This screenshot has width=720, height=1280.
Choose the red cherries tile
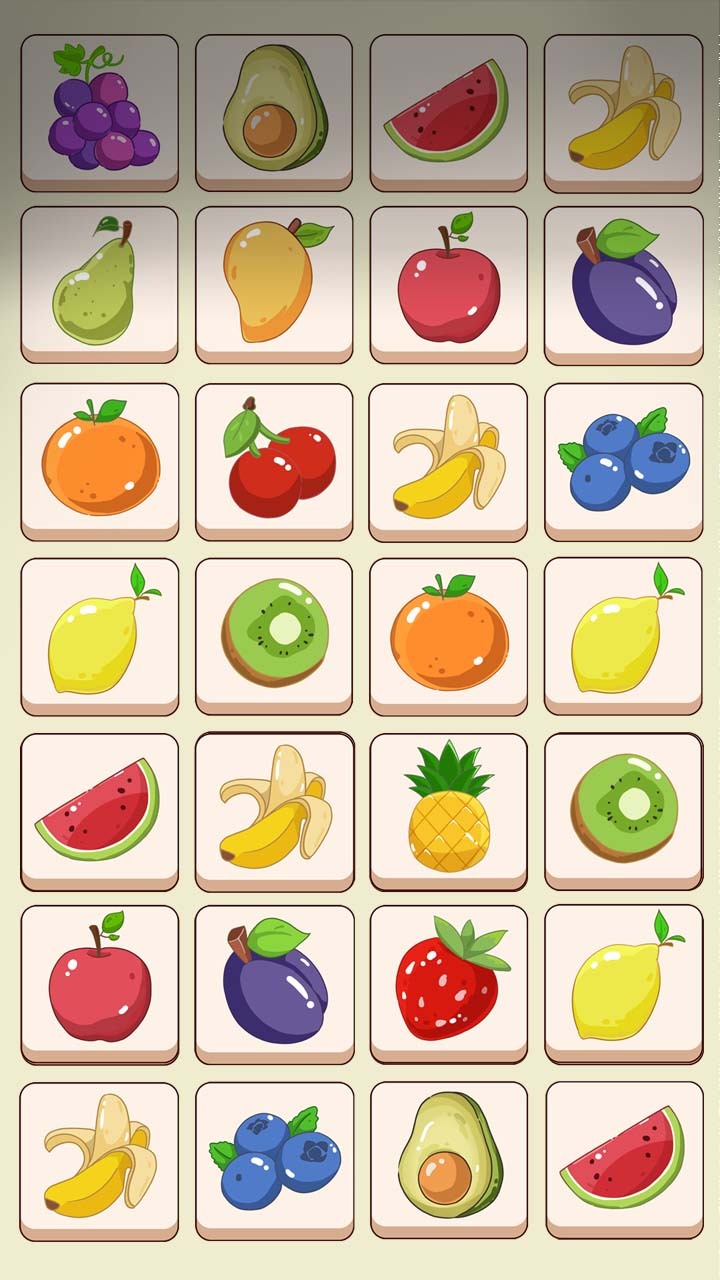[274, 458]
